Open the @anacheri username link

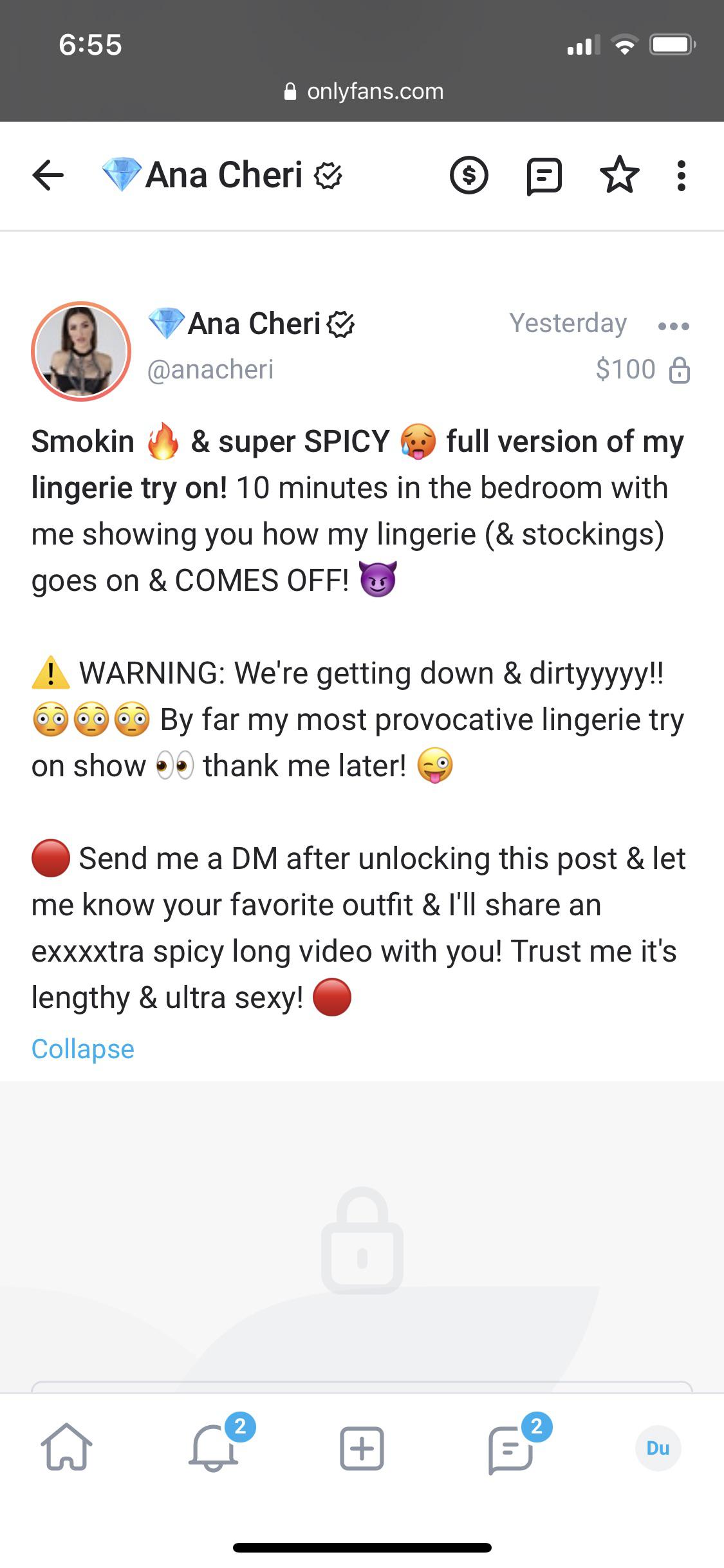pos(210,369)
